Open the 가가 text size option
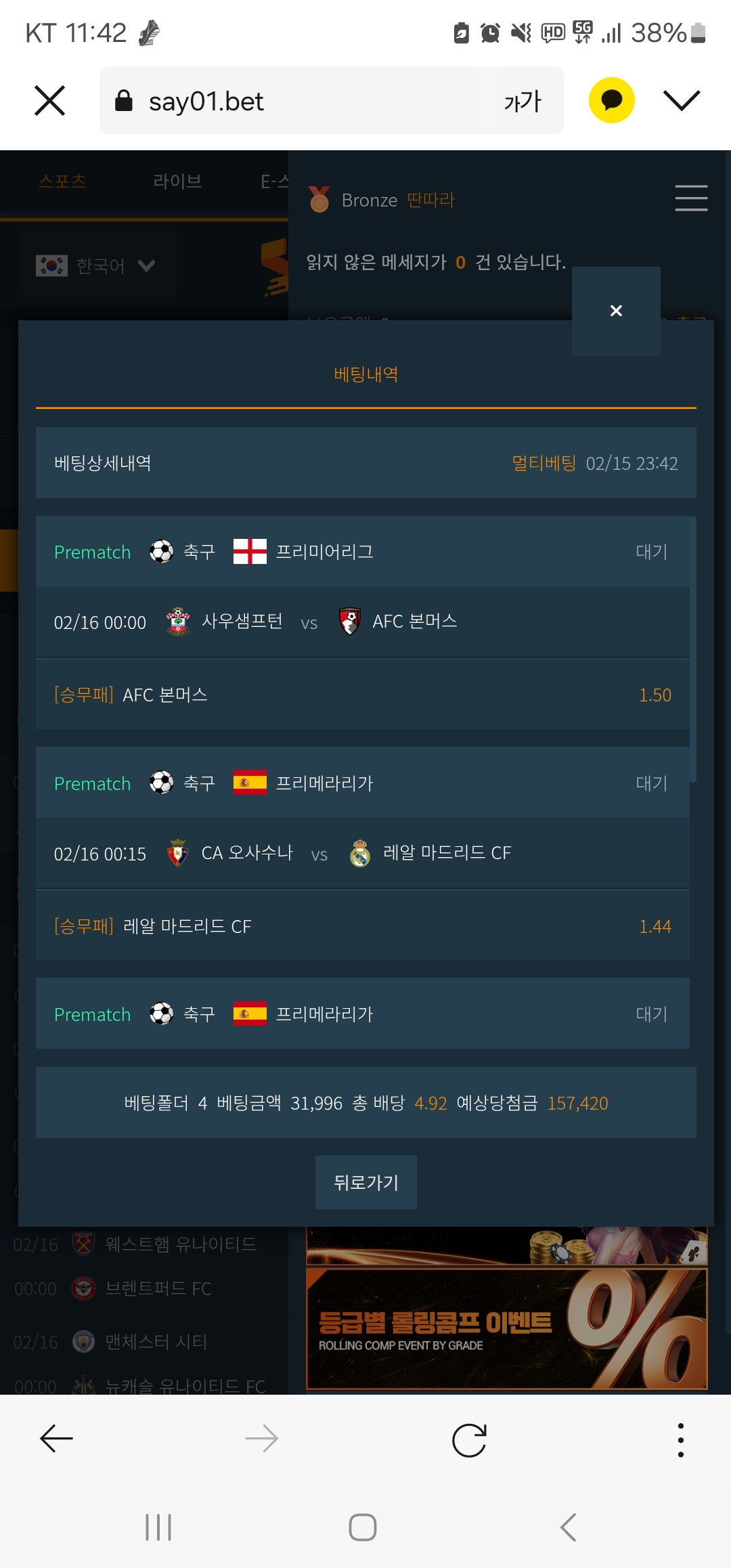 pos(523,102)
